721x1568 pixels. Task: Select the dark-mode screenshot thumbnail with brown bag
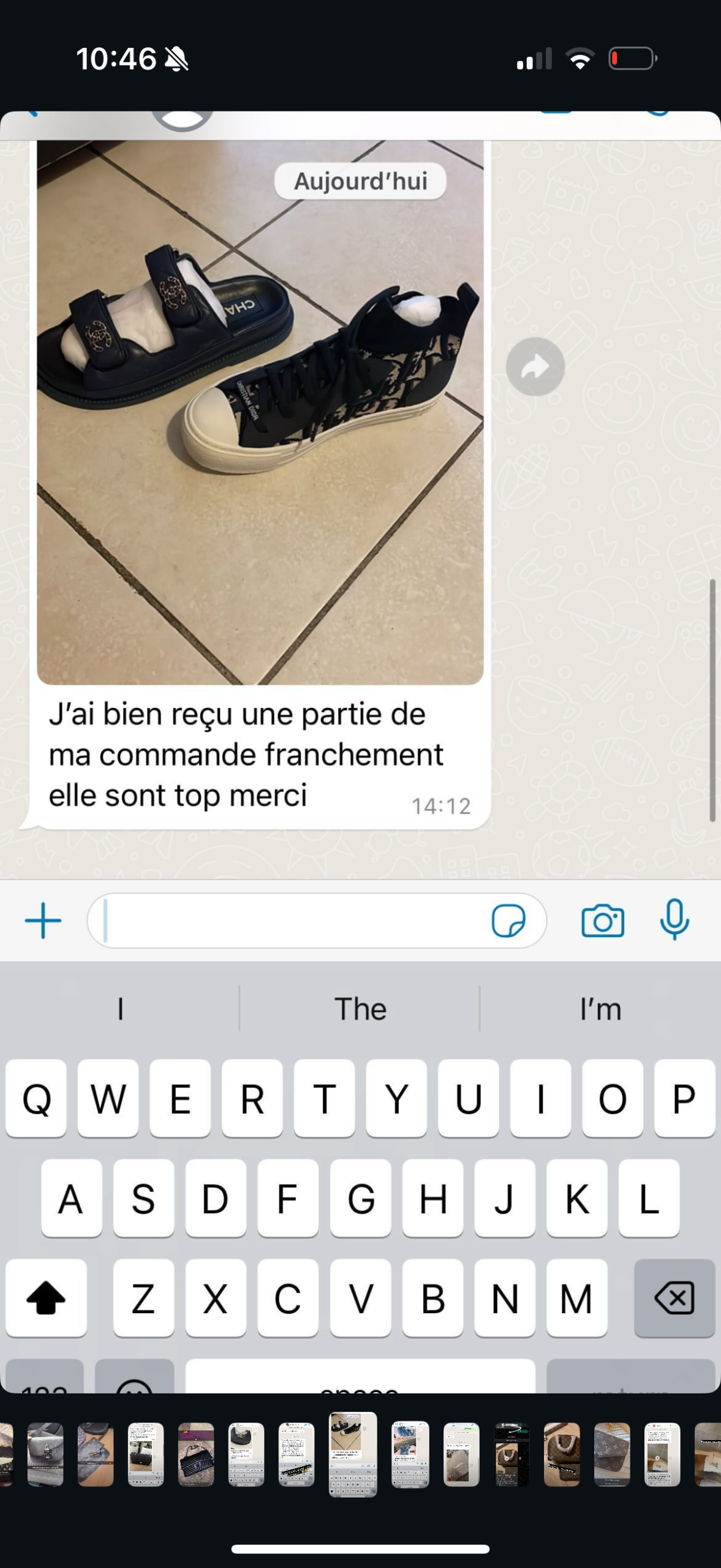pos(511,1454)
